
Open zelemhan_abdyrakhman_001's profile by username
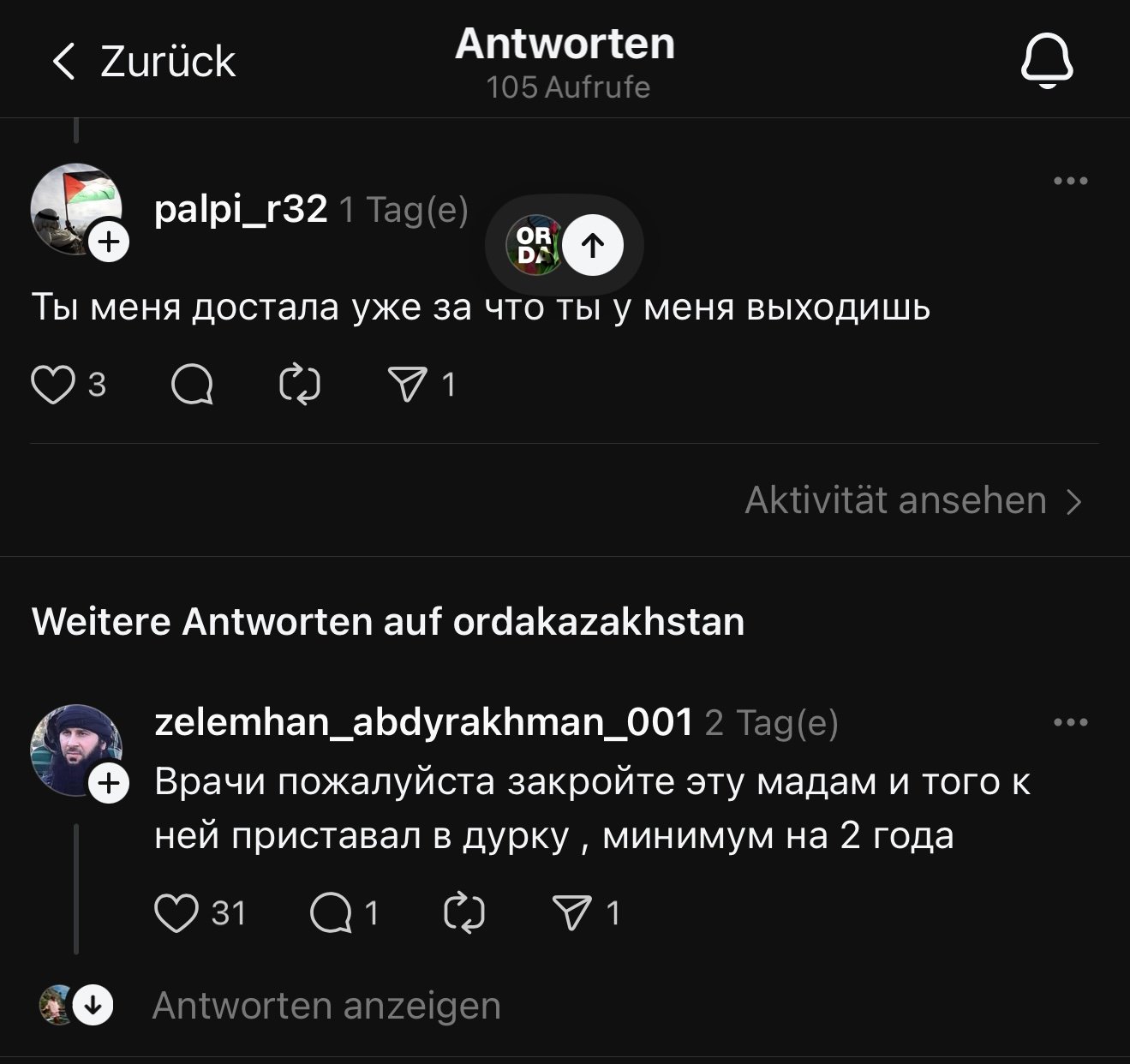[423, 722]
